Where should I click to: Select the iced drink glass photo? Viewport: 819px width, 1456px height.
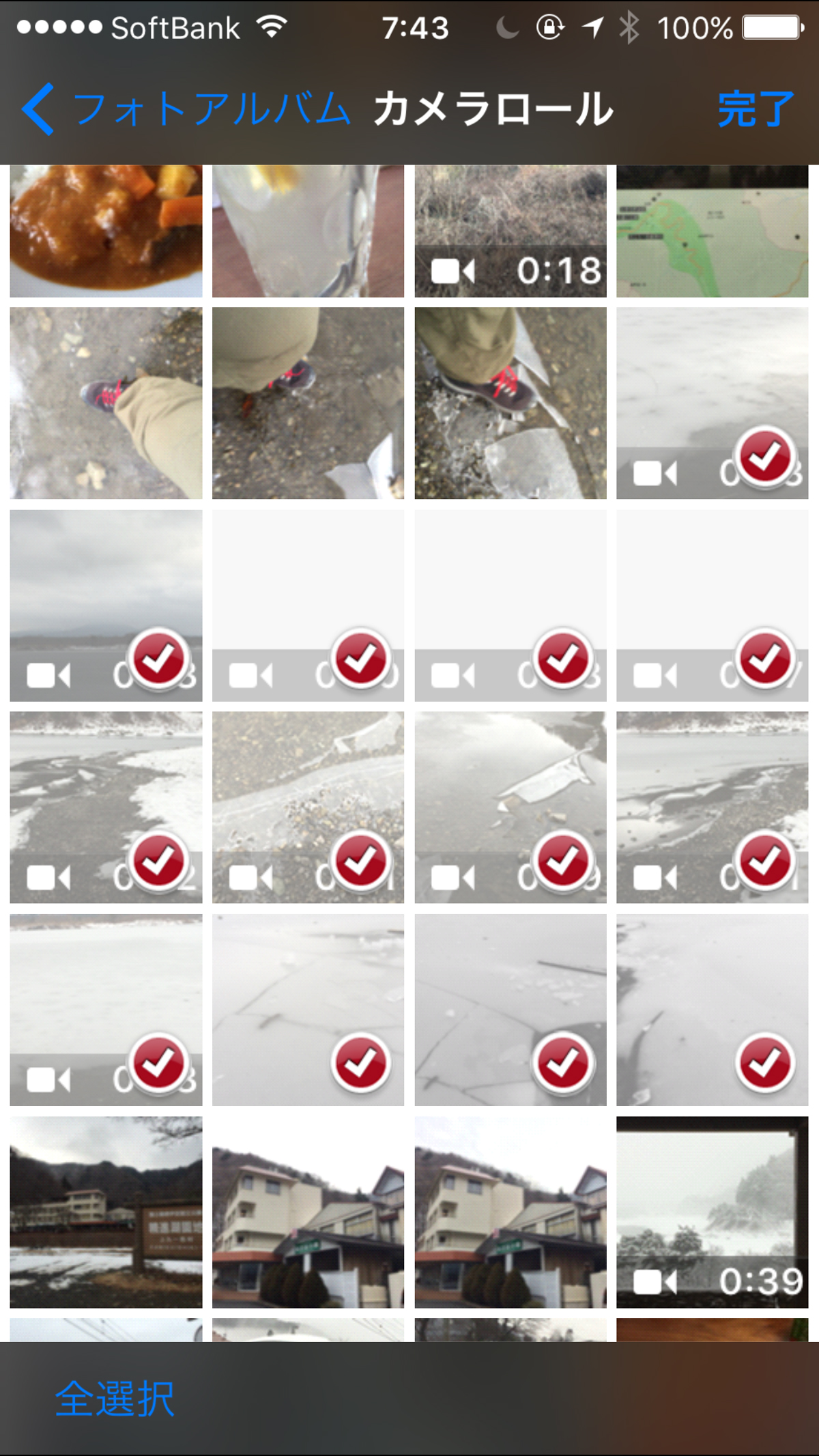click(x=308, y=231)
